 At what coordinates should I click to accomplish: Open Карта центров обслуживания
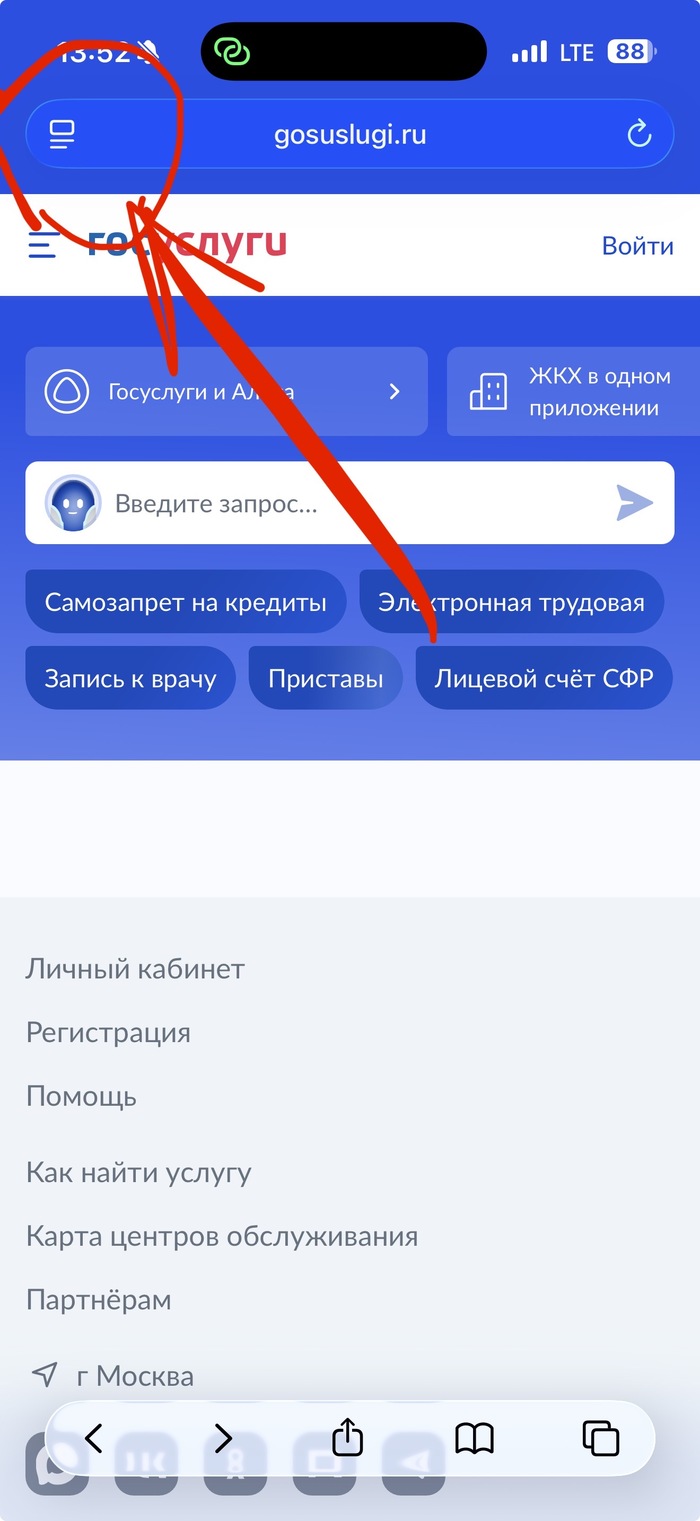(x=222, y=1237)
